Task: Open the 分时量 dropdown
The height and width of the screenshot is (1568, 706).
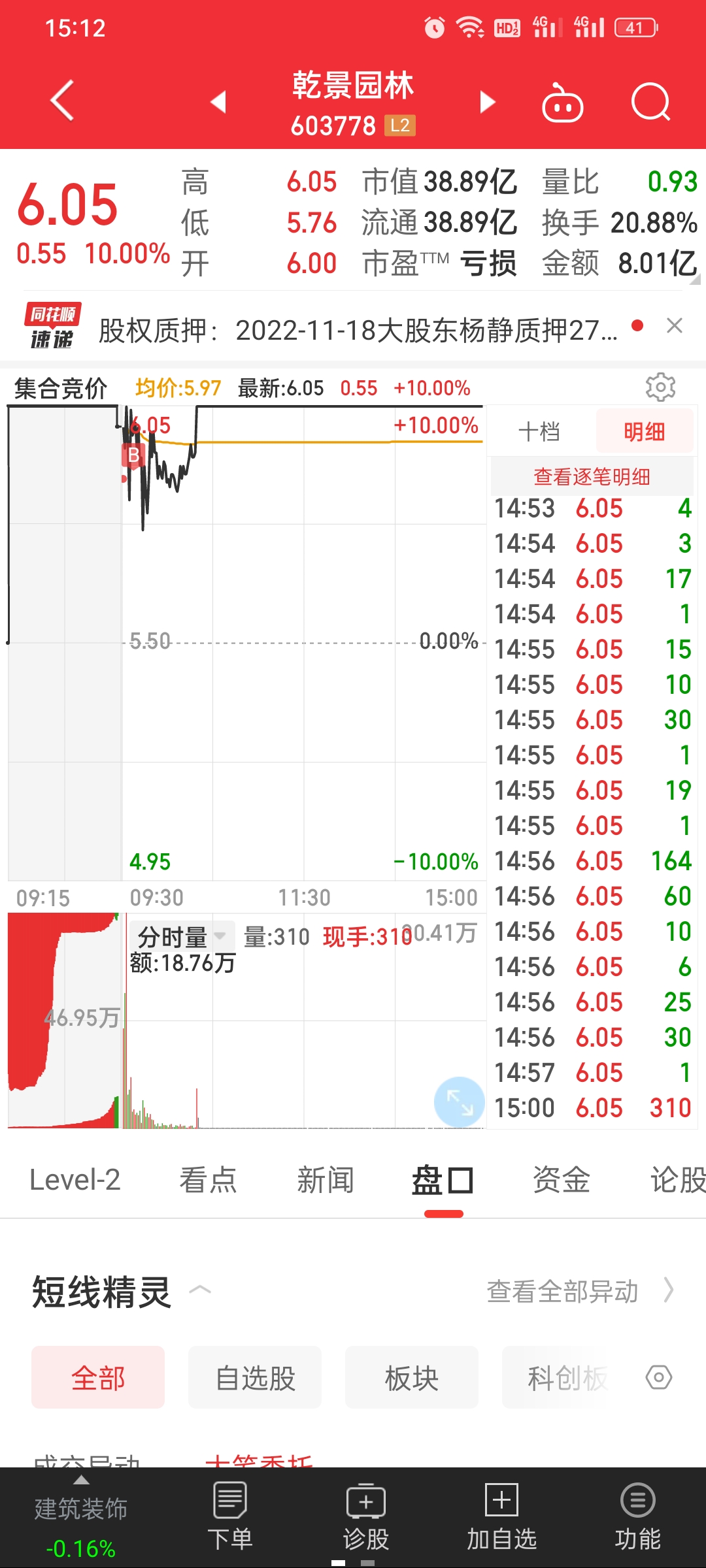Action: tap(182, 936)
